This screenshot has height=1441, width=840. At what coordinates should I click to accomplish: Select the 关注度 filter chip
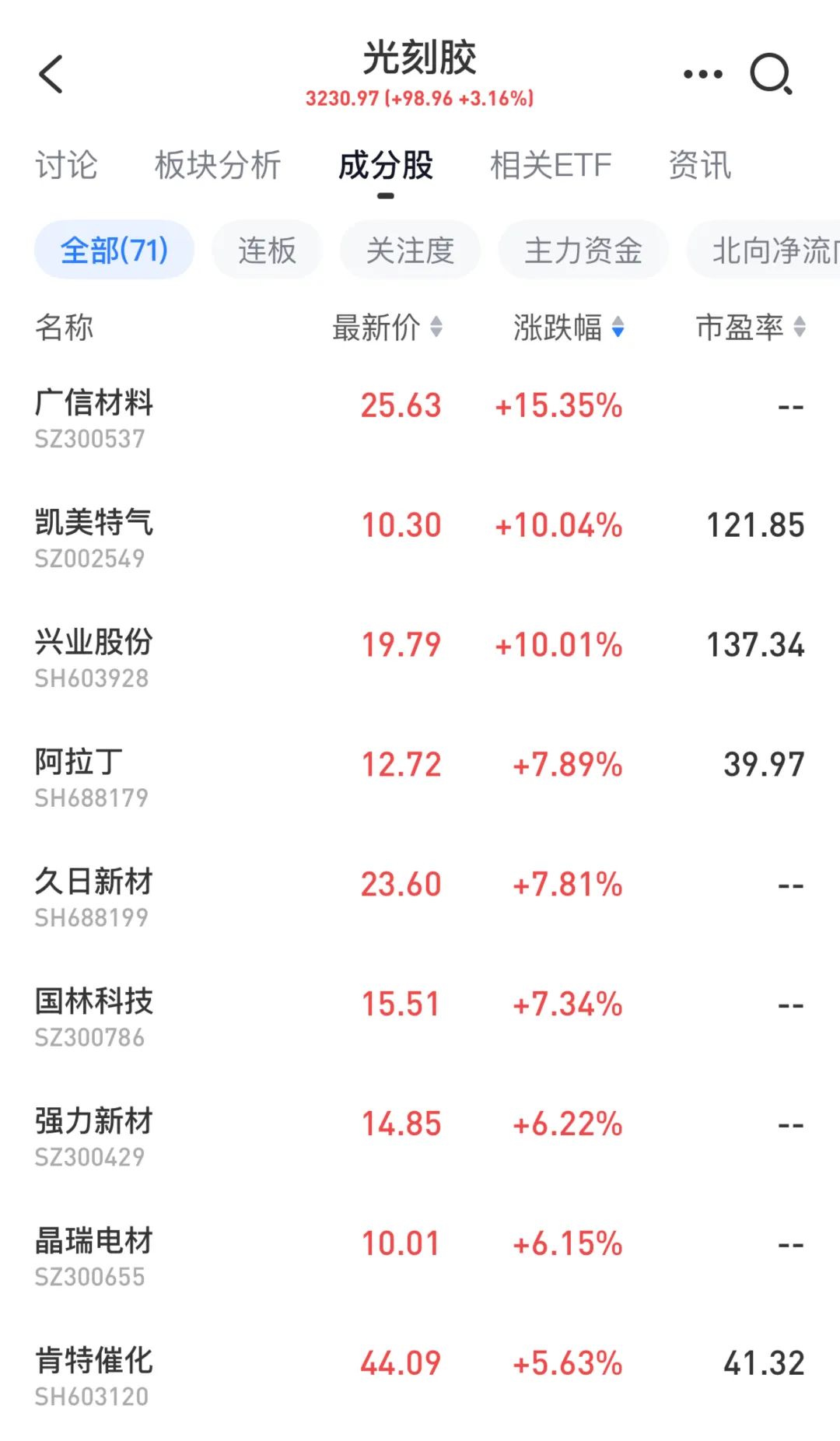[x=410, y=250]
